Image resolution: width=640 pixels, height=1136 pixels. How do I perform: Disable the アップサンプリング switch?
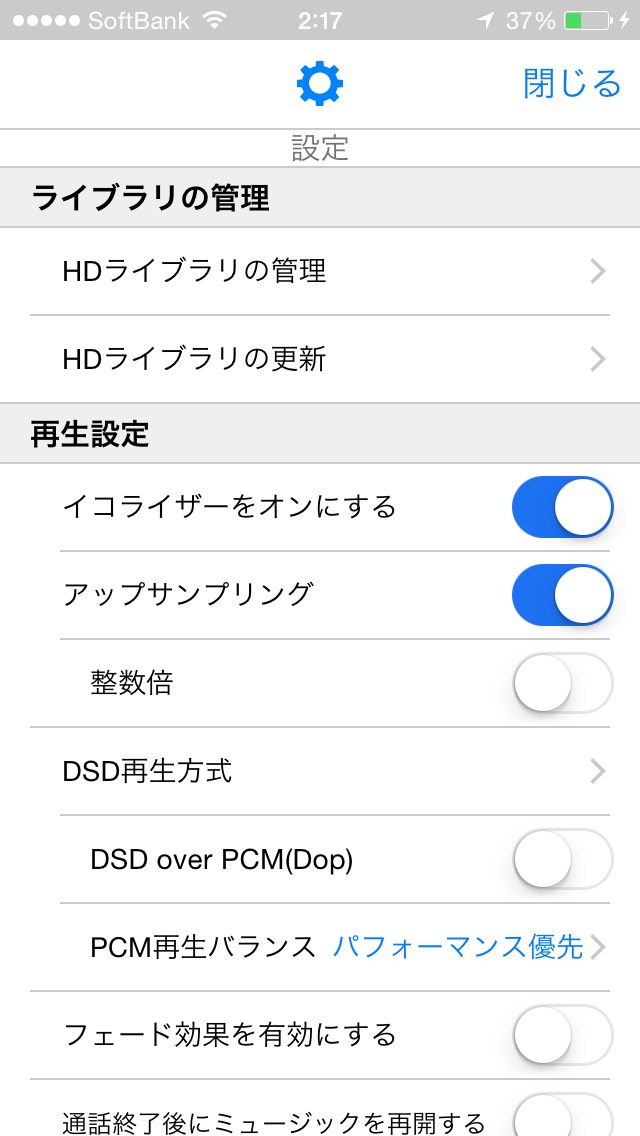coord(562,595)
